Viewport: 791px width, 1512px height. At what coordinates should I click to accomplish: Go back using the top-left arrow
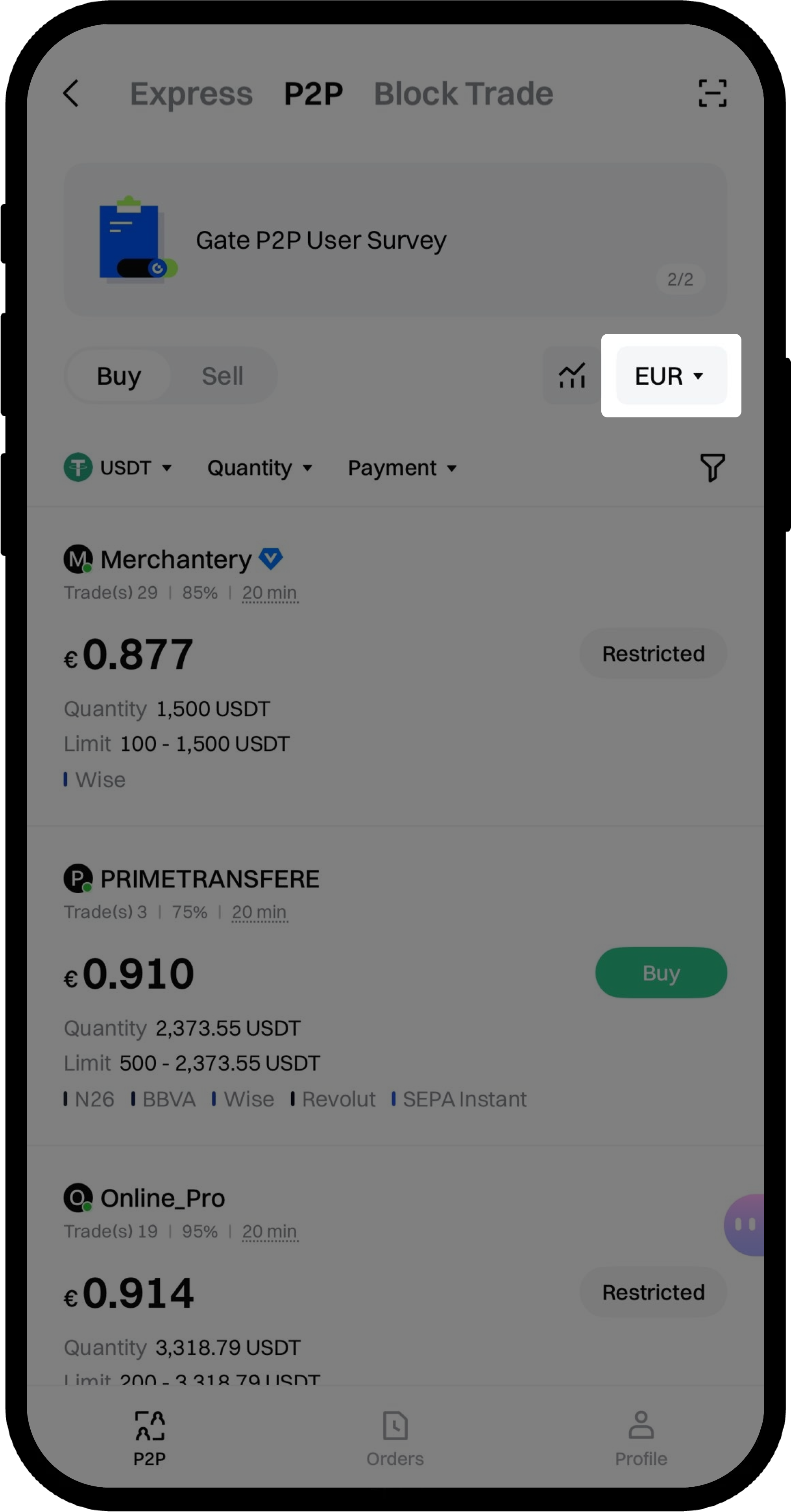(x=72, y=93)
